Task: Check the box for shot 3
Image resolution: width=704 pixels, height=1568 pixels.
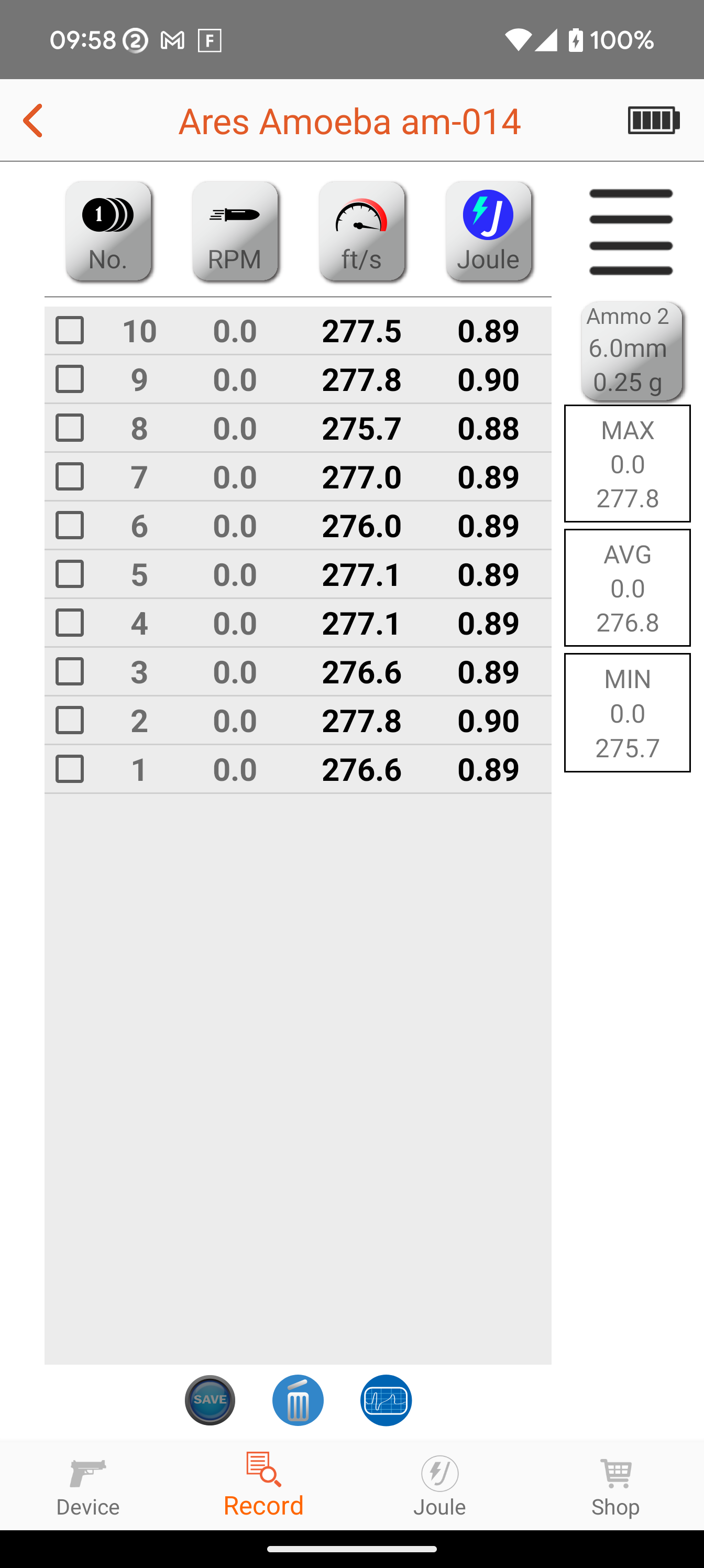Action: coord(69,671)
